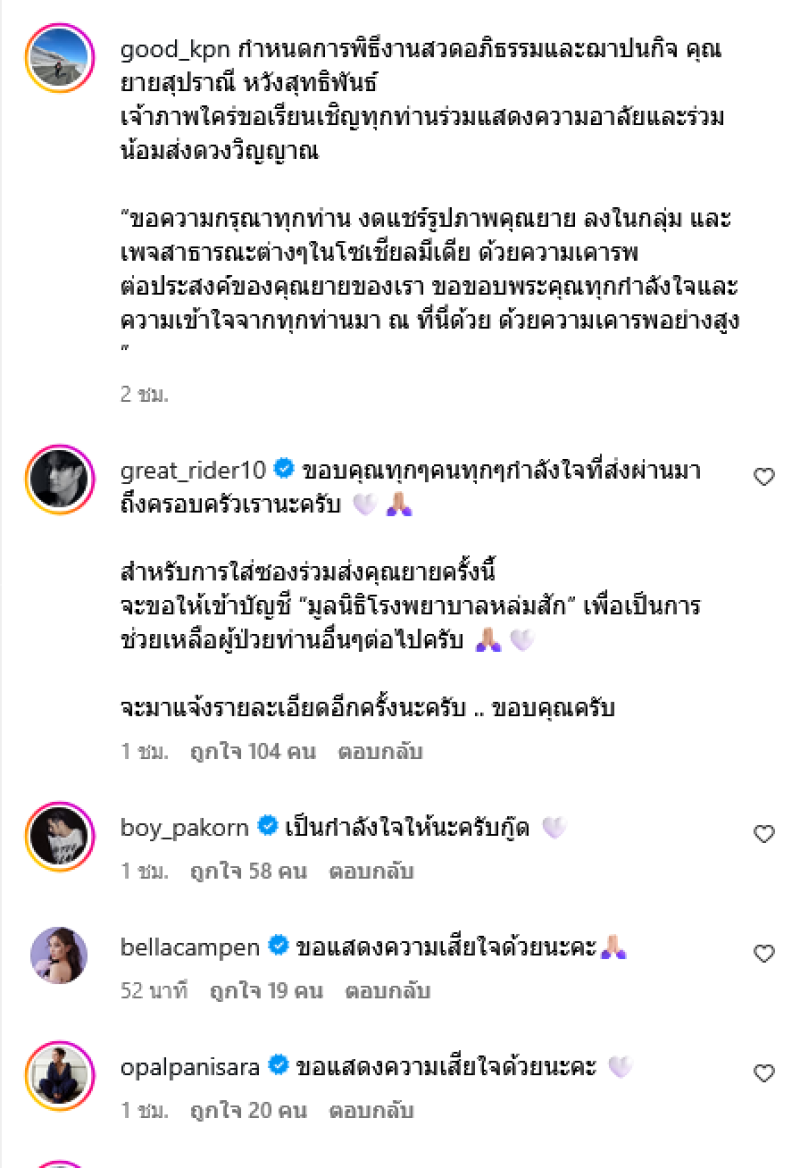This screenshot has height=1168, width=800.
Task: Like bellacampen's comment
Action: (x=764, y=954)
